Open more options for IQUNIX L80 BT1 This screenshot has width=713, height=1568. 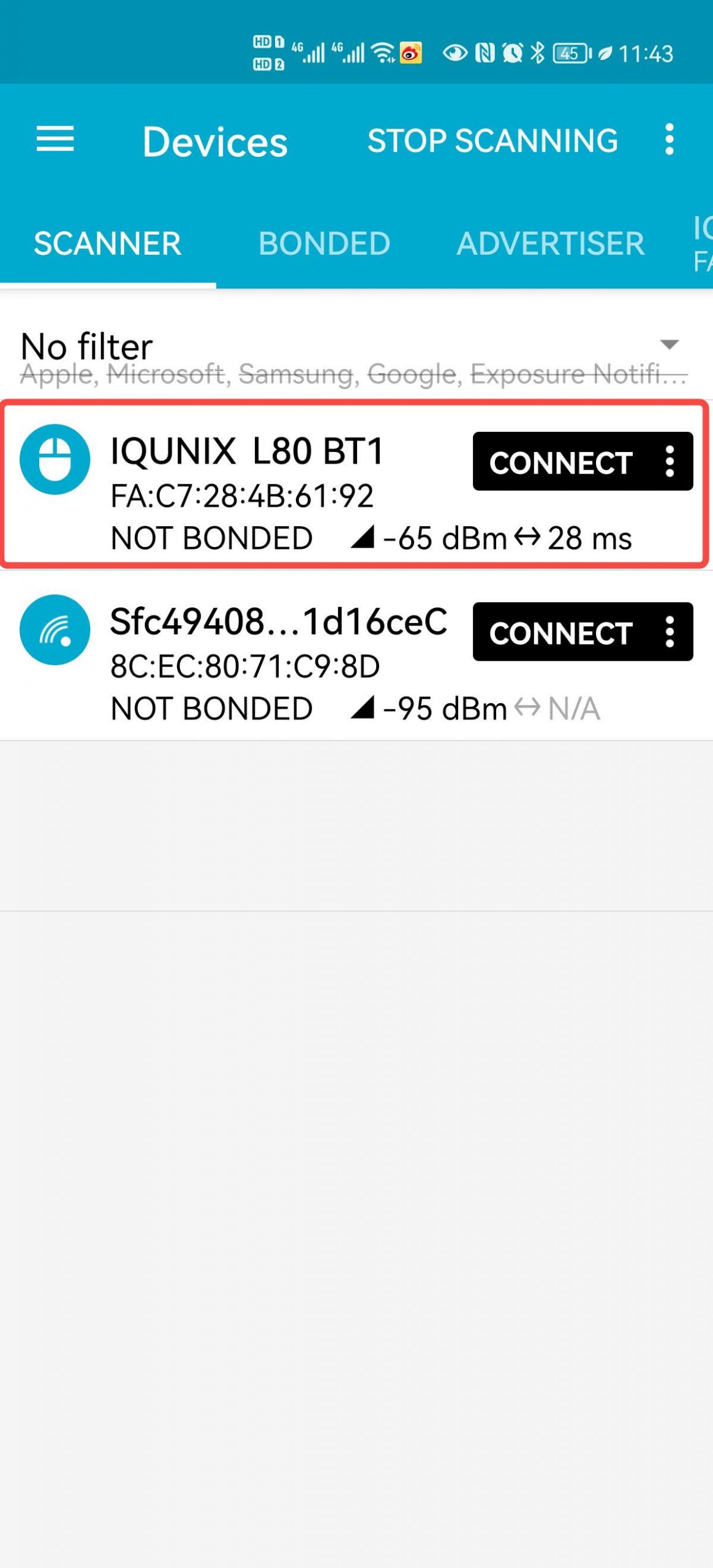tap(671, 461)
